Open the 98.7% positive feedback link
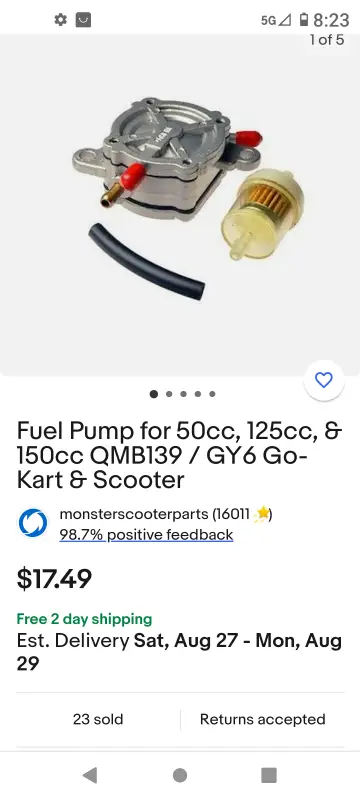The height and width of the screenshot is (800, 360). click(x=146, y=535)
